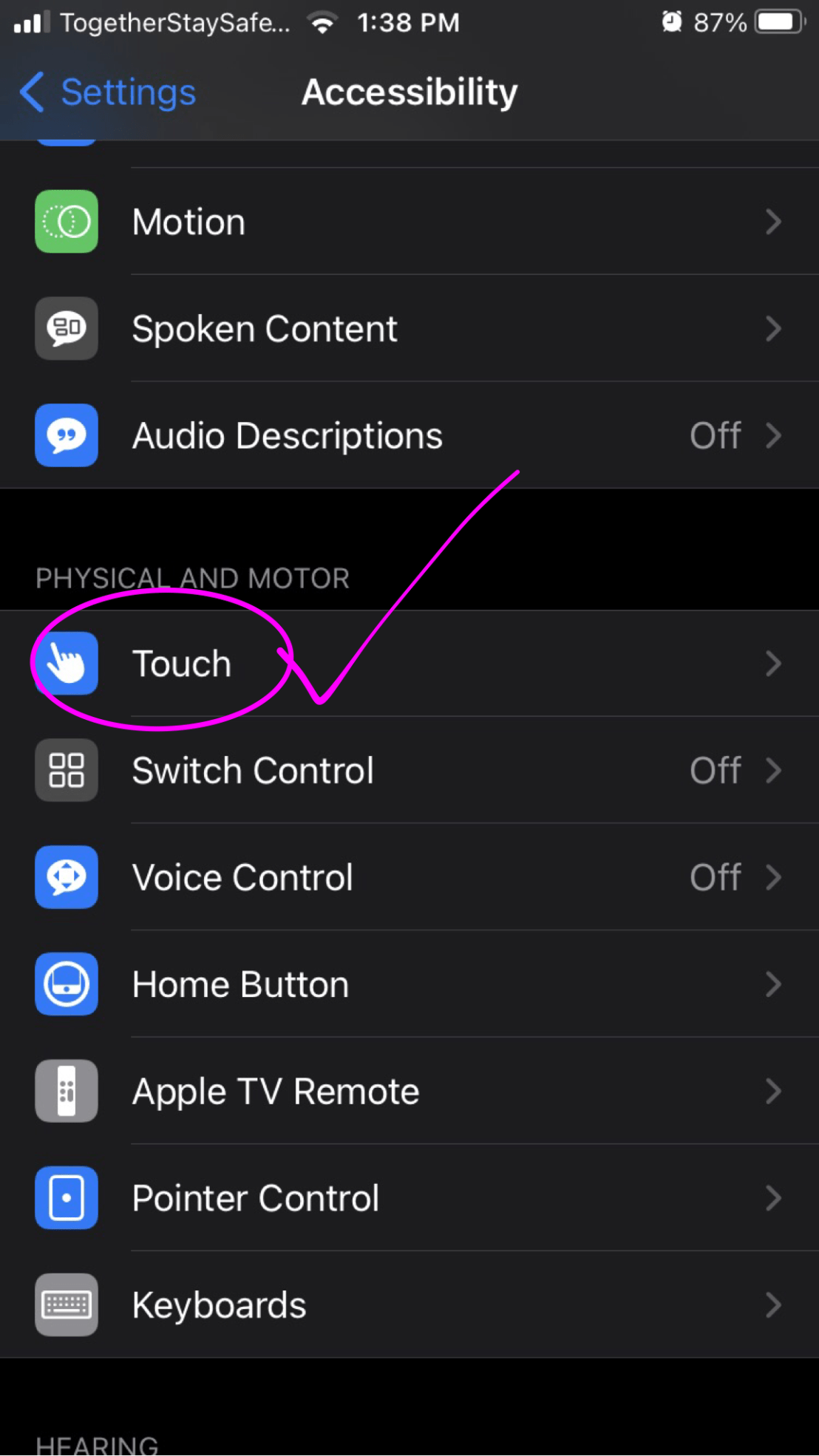Open Switch Control settings
The height and width of the screenshot is (1456, 819).
coord(409,770)
